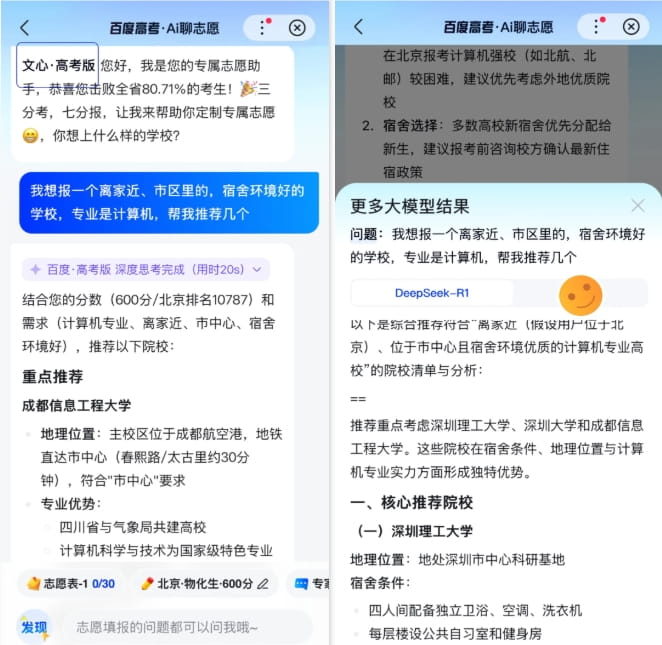This screenshot has height=645, width=662.
Task: Expand the 深度思考完成 (用时20s) thinking details
Action: click(x=256, y=269)
